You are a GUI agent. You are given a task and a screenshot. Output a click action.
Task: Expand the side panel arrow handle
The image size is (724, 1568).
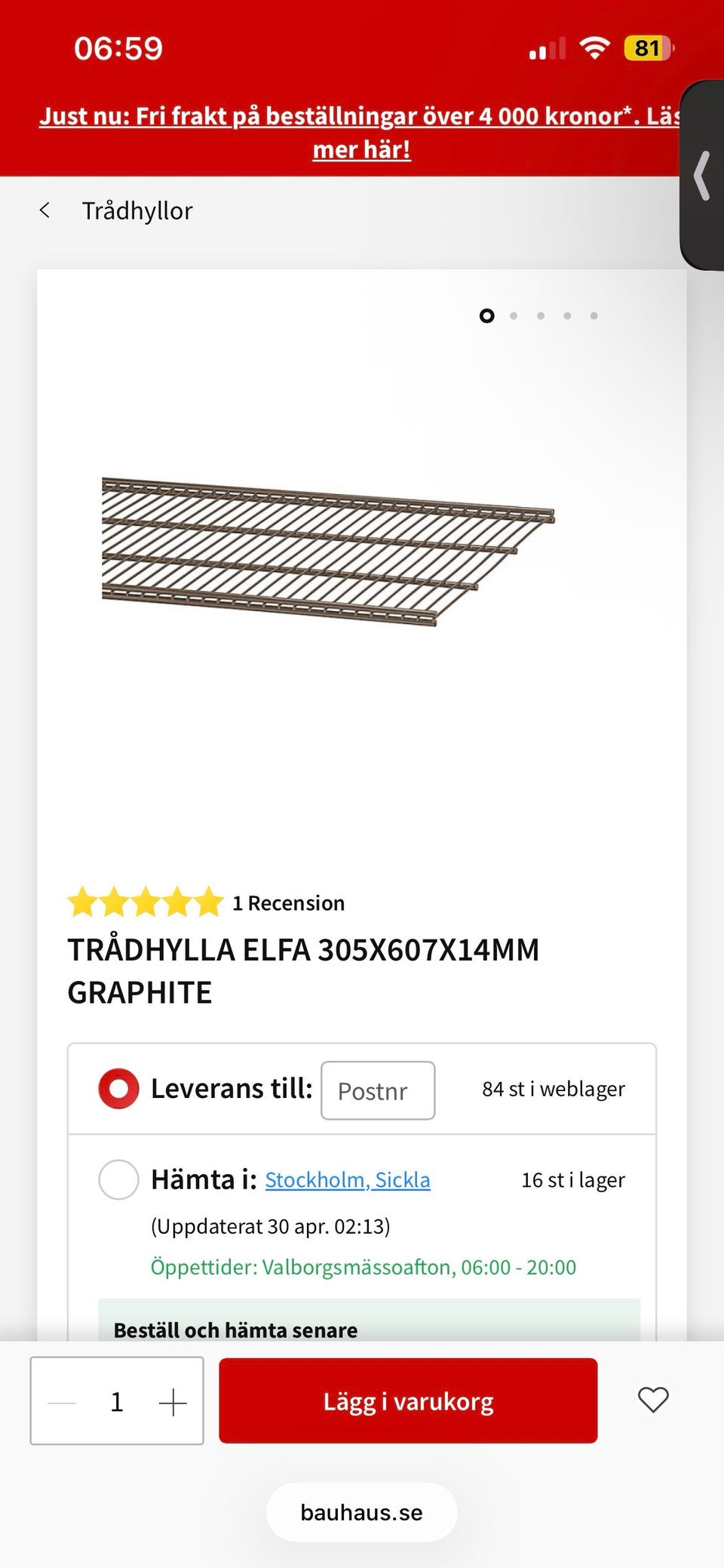703,175
